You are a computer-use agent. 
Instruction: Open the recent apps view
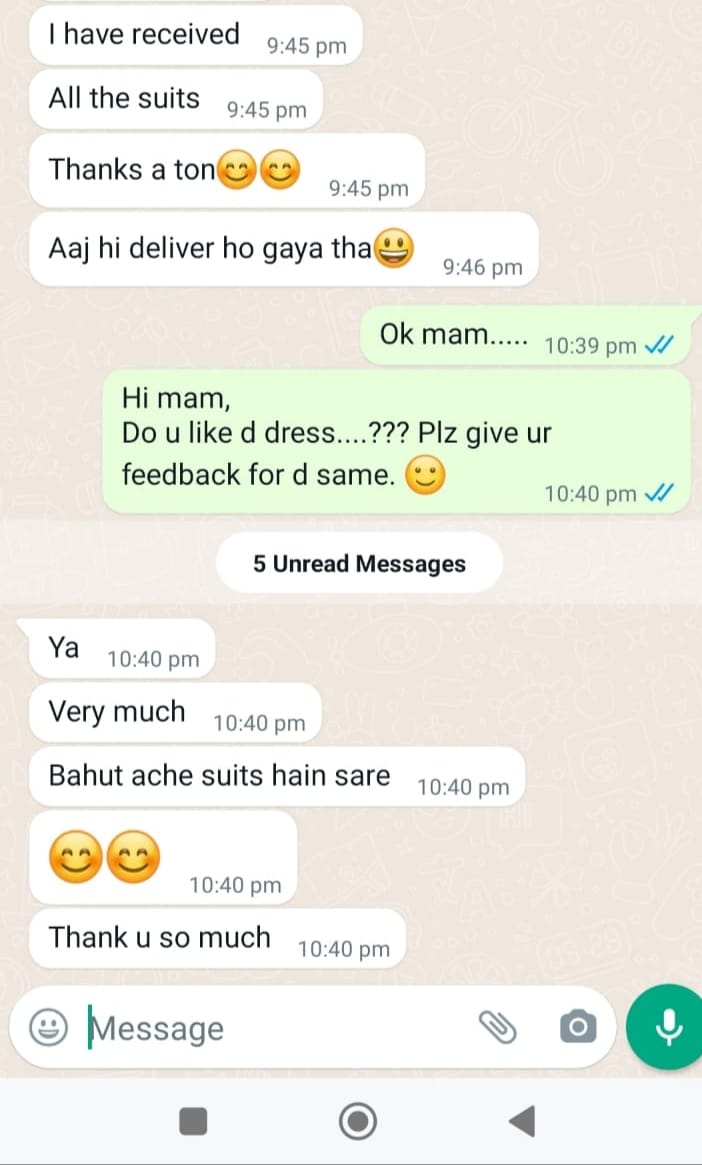point(193,1121)
